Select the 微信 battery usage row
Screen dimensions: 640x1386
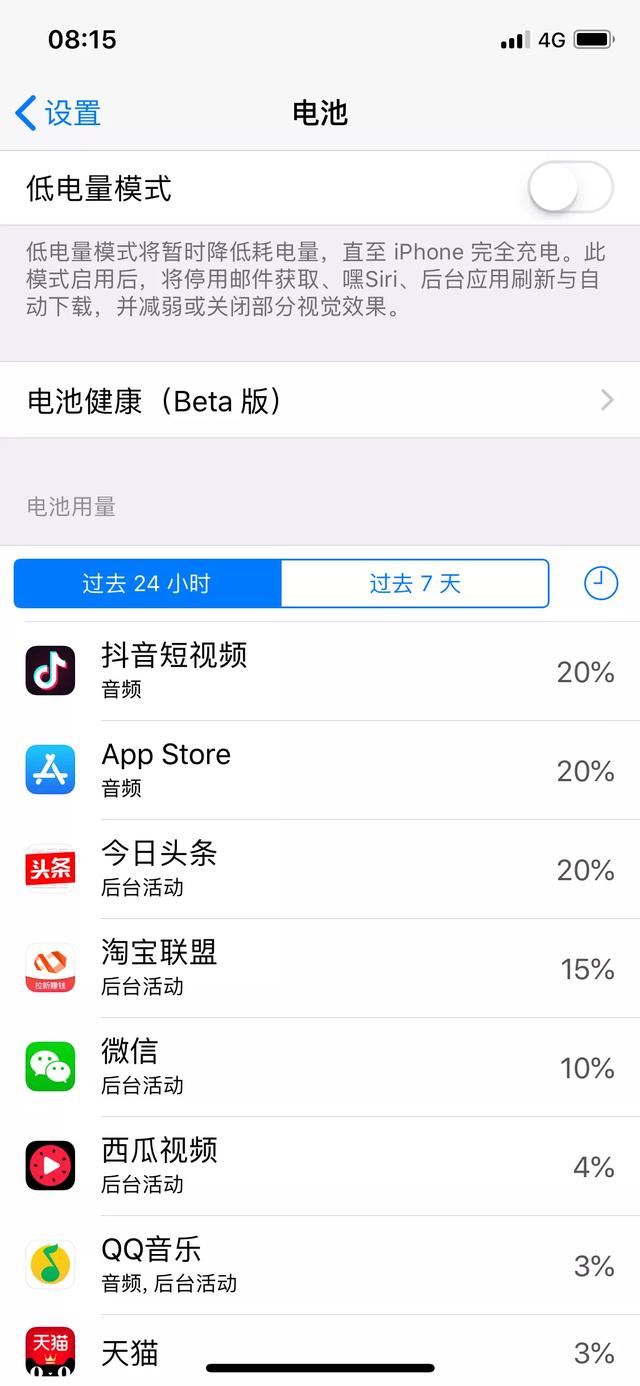tap(320, 1067)
